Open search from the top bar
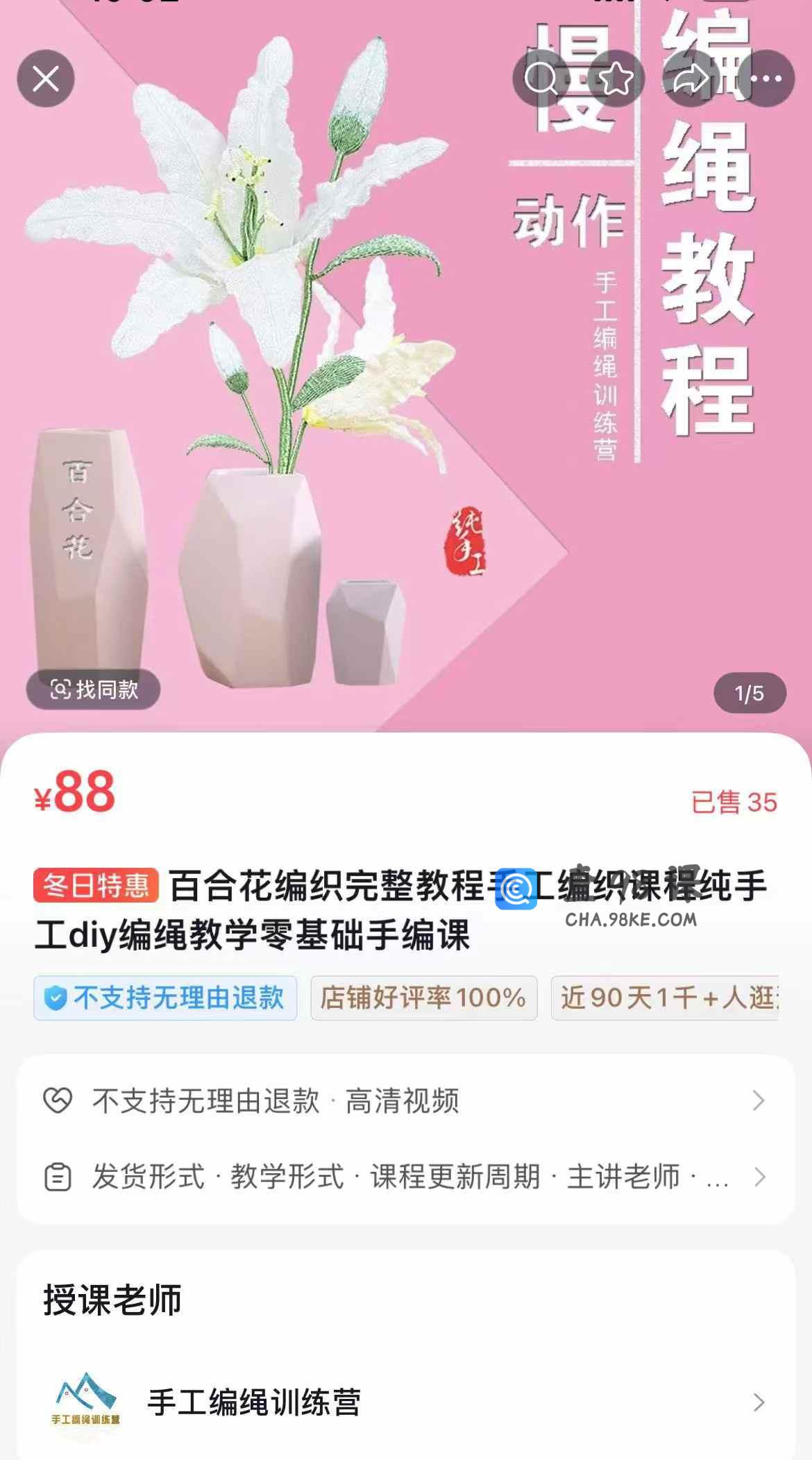The height and width of the screenshot is (1460, 812). point(541,78)
